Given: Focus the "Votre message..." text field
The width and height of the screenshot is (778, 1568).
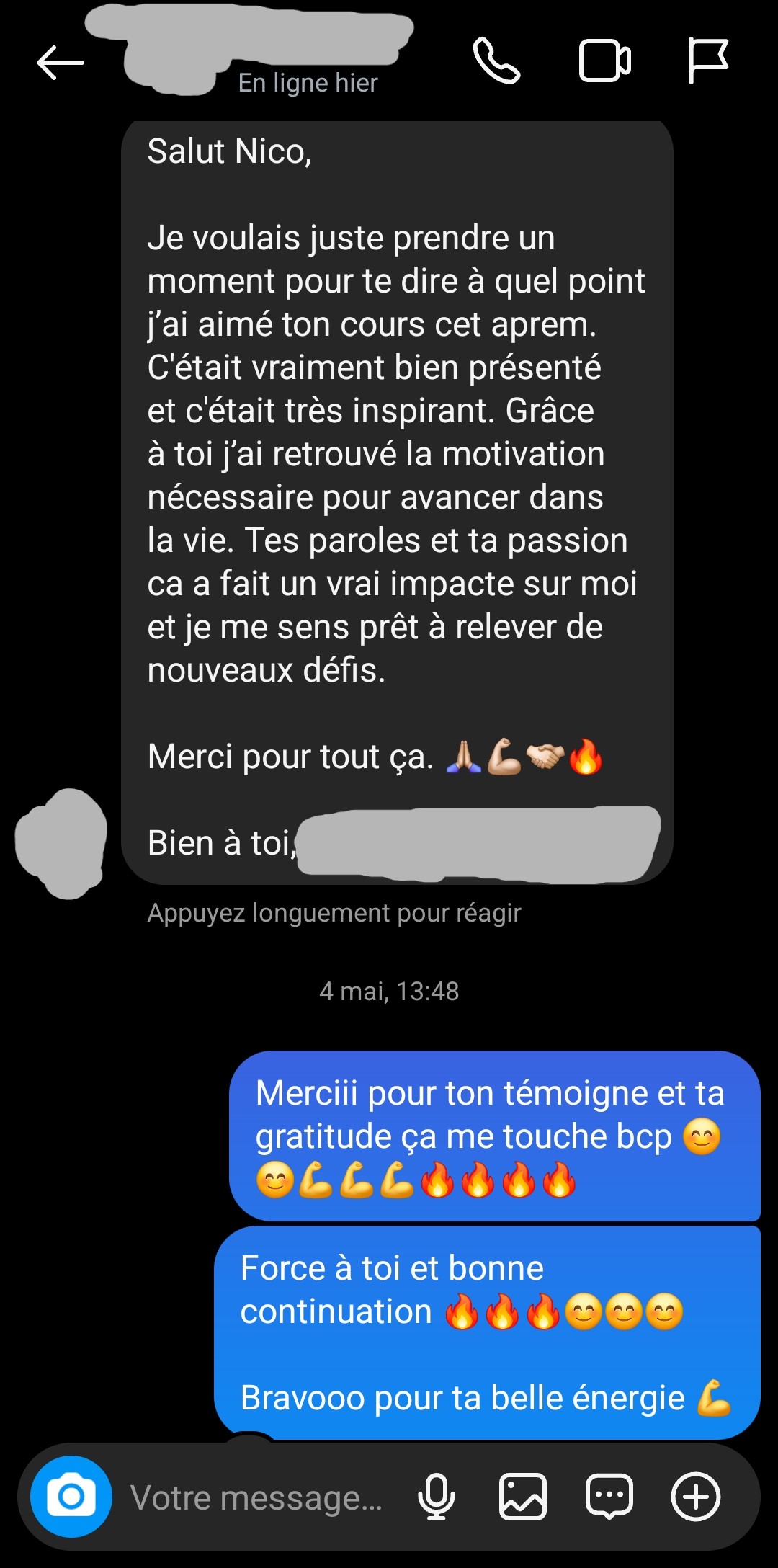Looking at the screenshot, I should tap(256, 1497).
